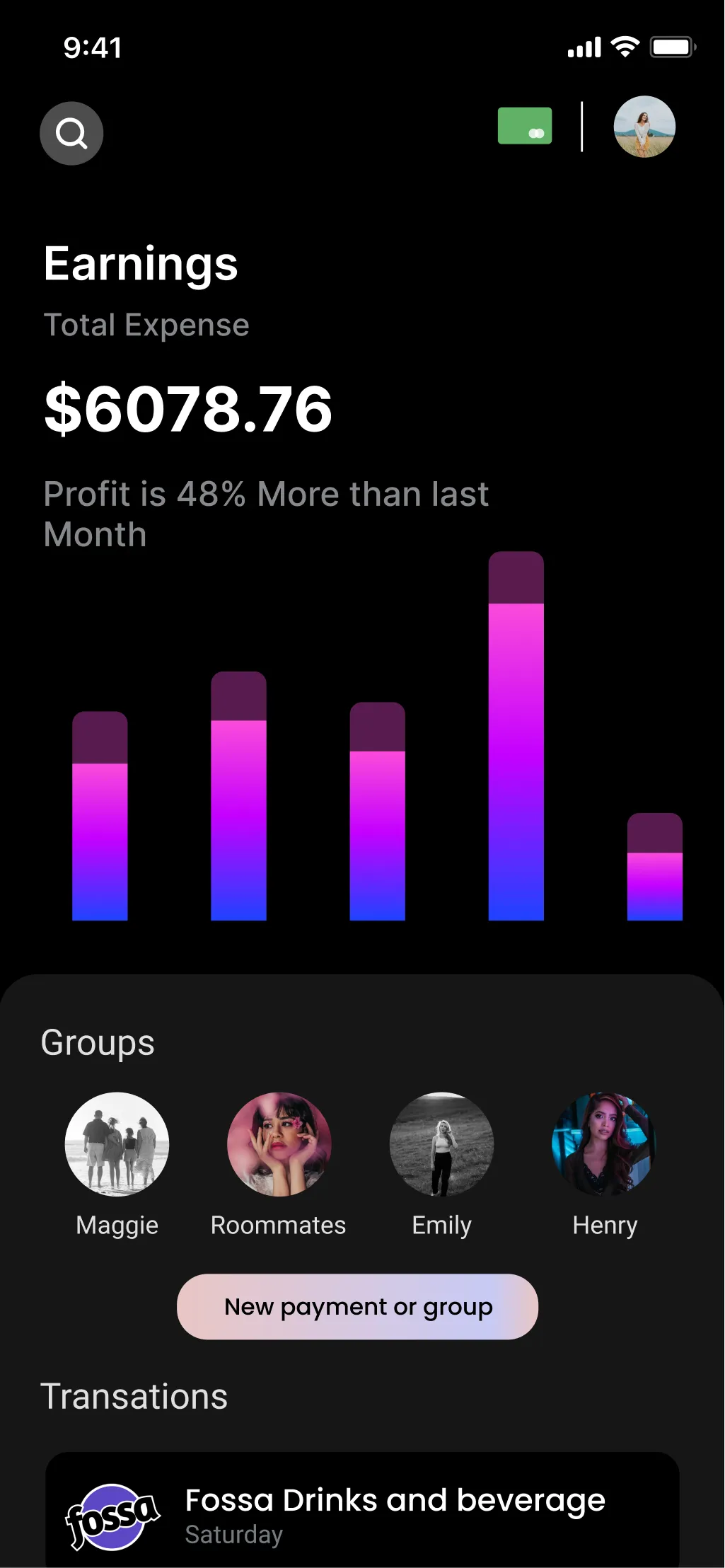The height and width of the screenshot is (1568, 725).
Task: Tap the Saturday date under the transaction
Action: [x=234, y=1533]
